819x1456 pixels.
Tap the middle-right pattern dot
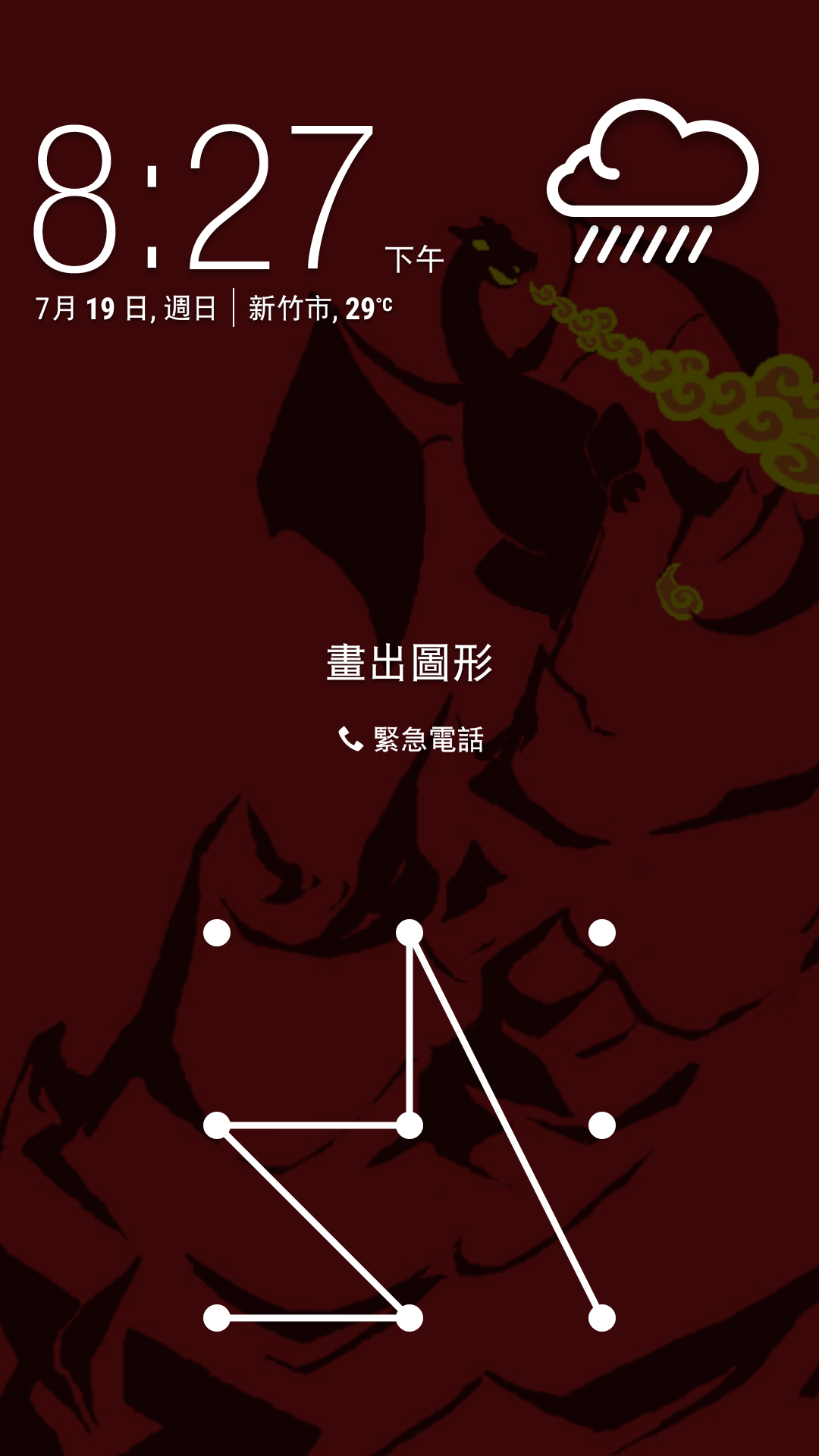[602, 1125]
